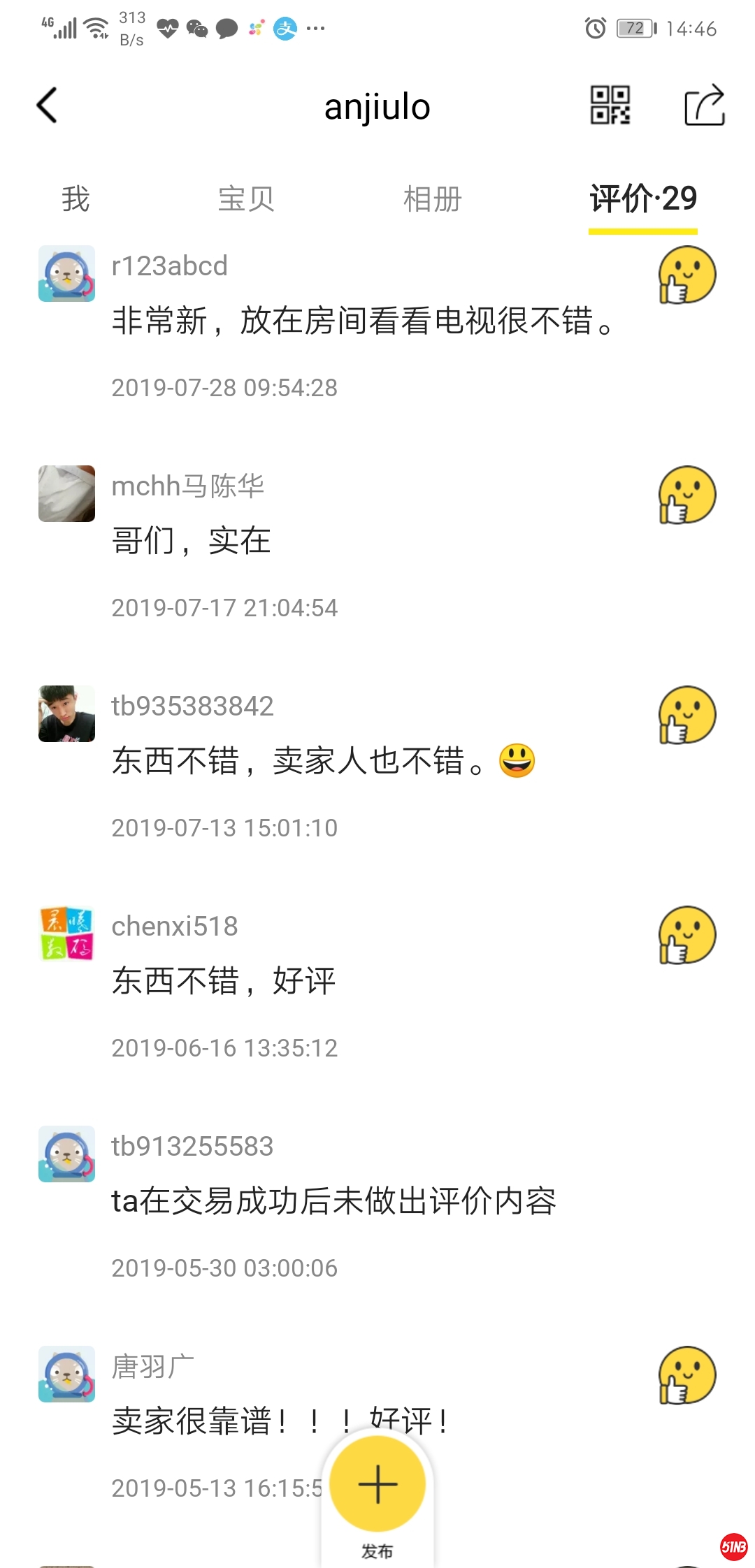Open chenxi518's 东西不错，好评 review
The height and width of the screenshot is (1568, 755).
pos(224,980)
